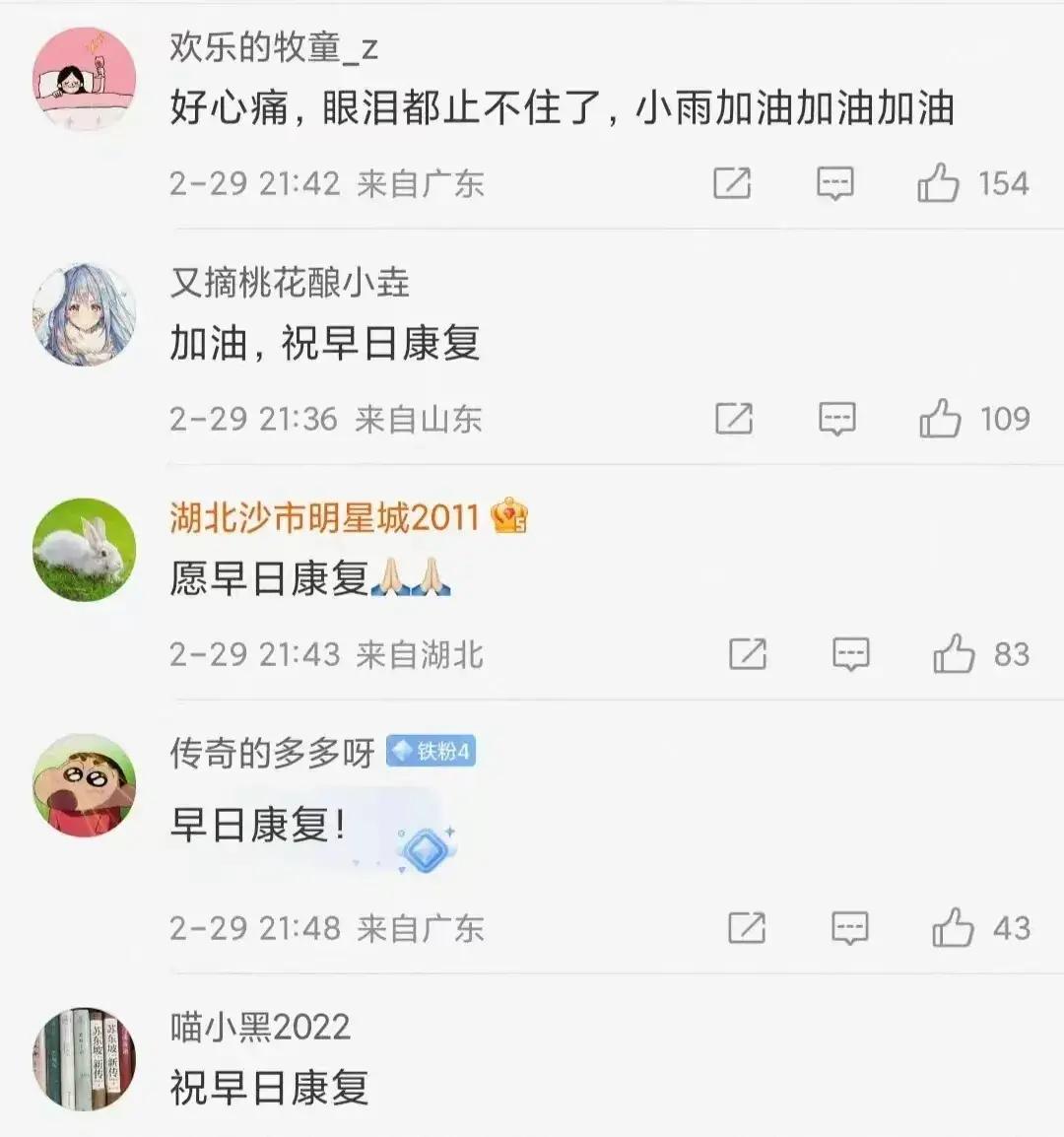The image size is (1064, 1137).
Task: Reply to 又摘桃花酿小垚's comment
Action: click(837, 419)
